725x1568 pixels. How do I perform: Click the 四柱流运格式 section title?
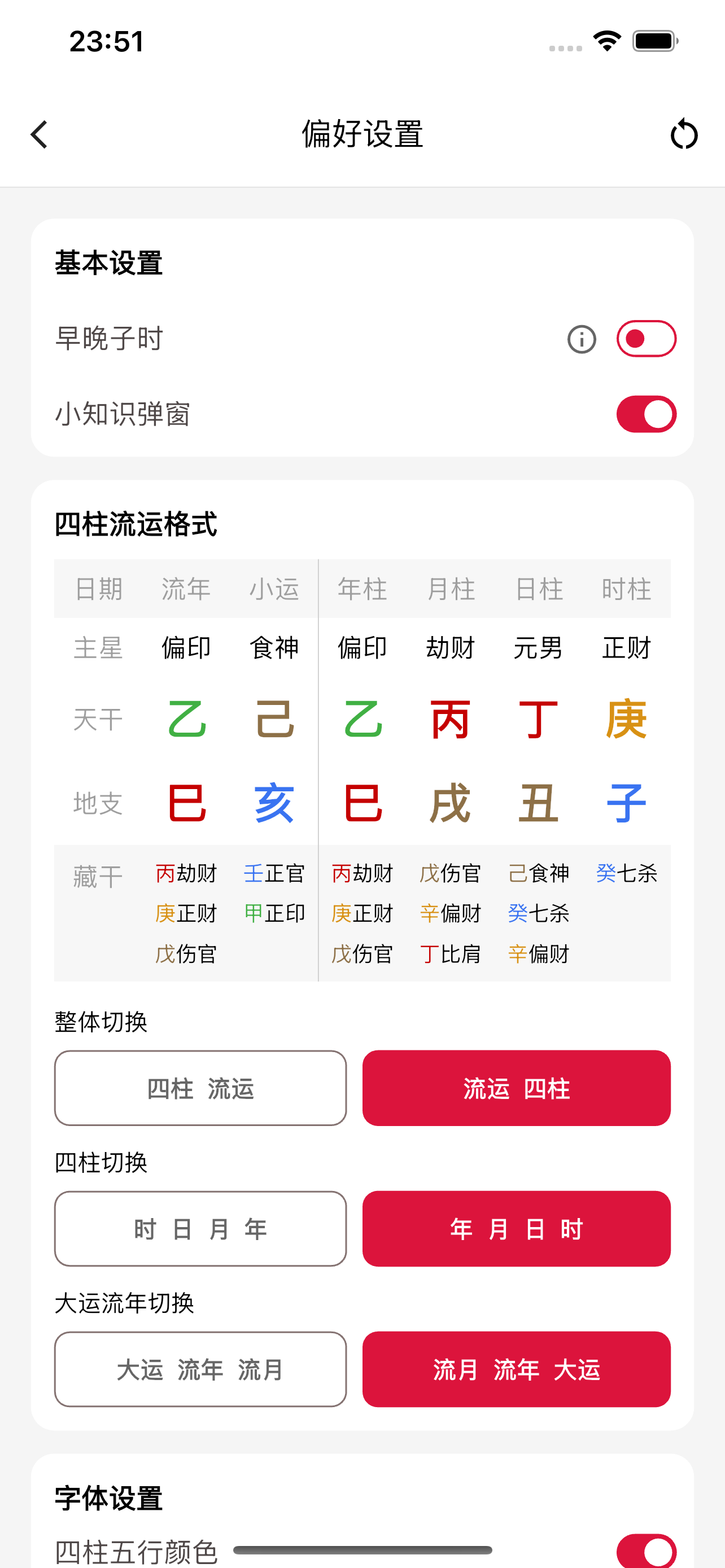pyautogui.click(x=136, y=523)
